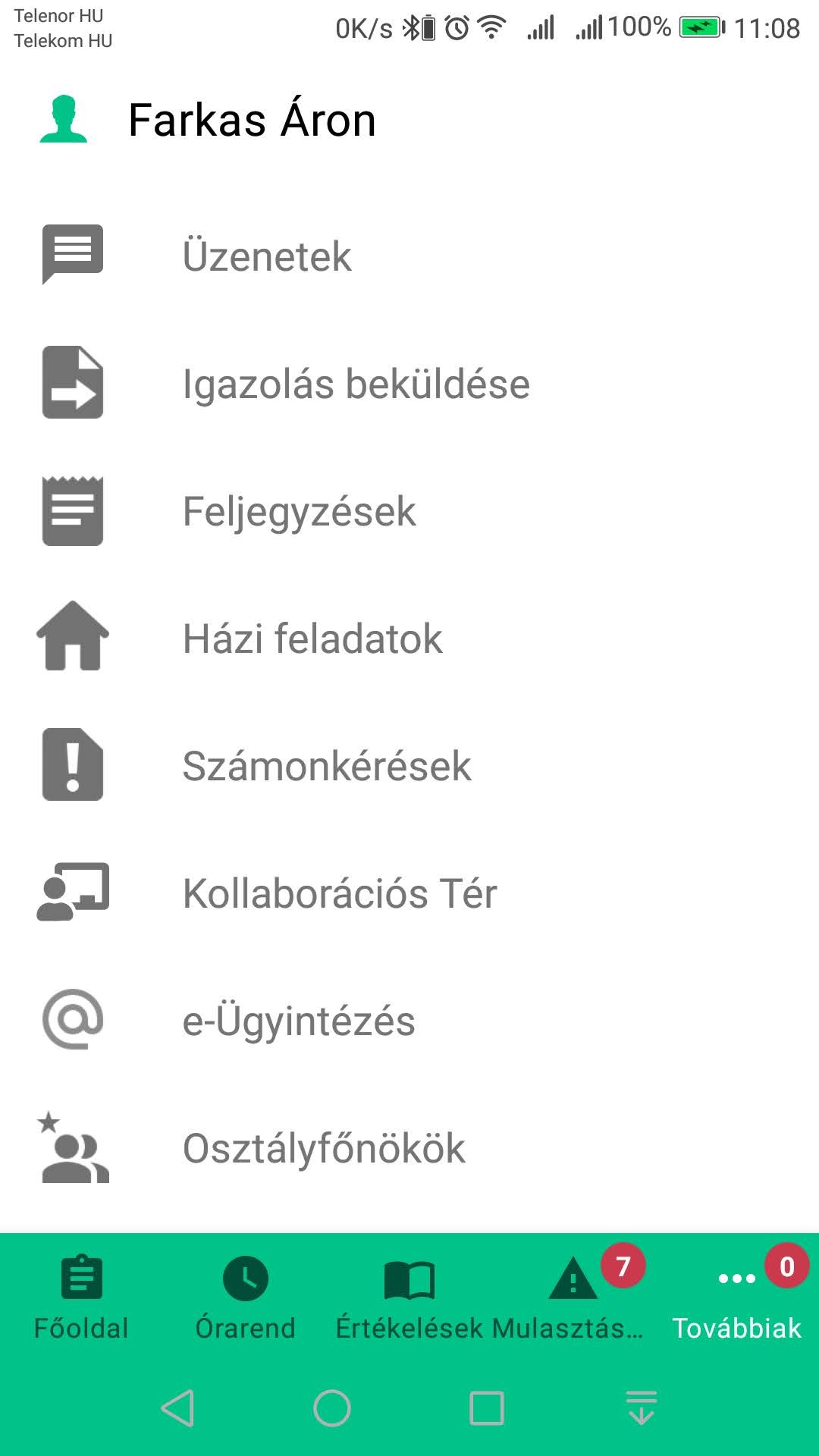The image size is (819, 1456).
Task: Go to Házi feladatok
Action: point(409,638)
